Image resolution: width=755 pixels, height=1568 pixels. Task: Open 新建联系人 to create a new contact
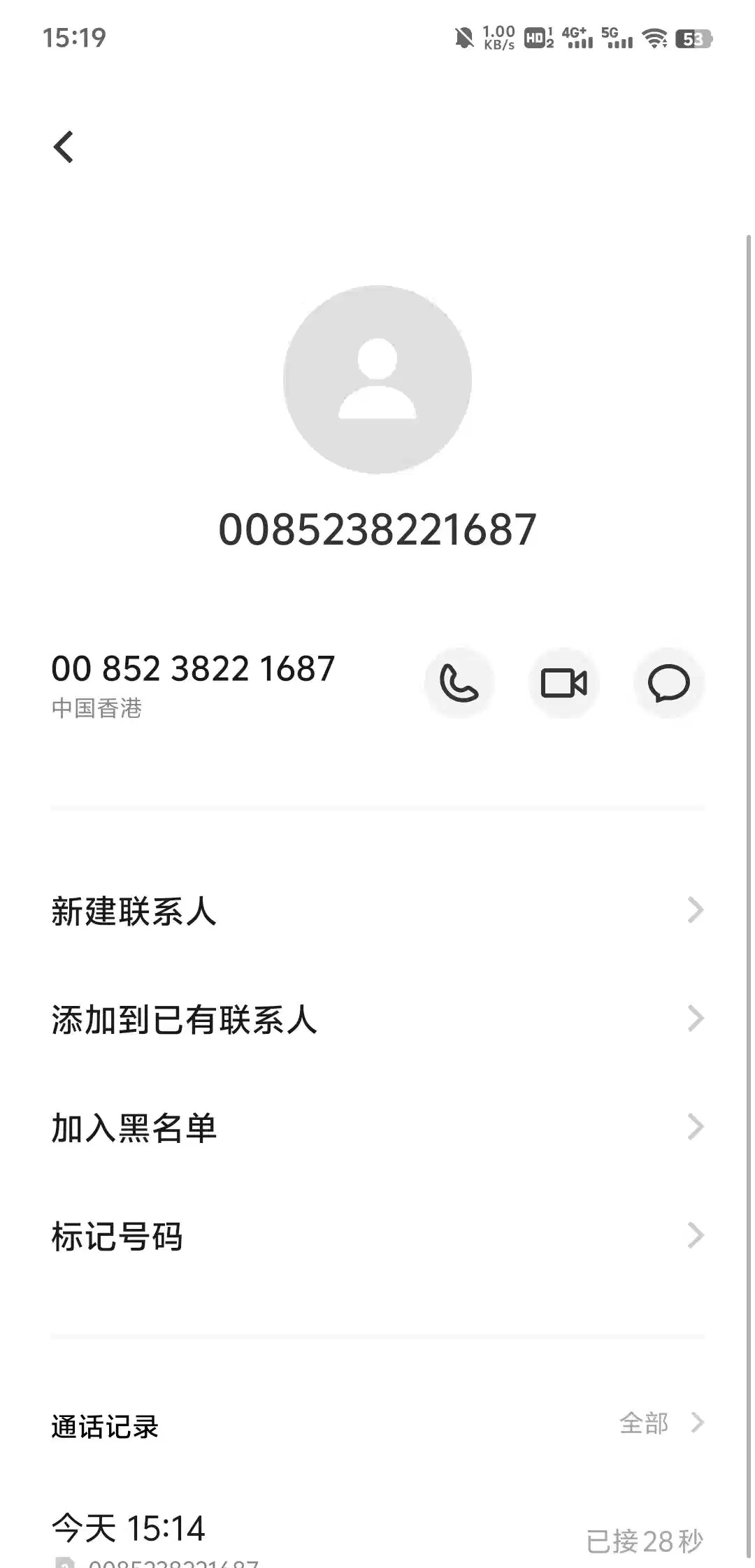tap(377, 911)
